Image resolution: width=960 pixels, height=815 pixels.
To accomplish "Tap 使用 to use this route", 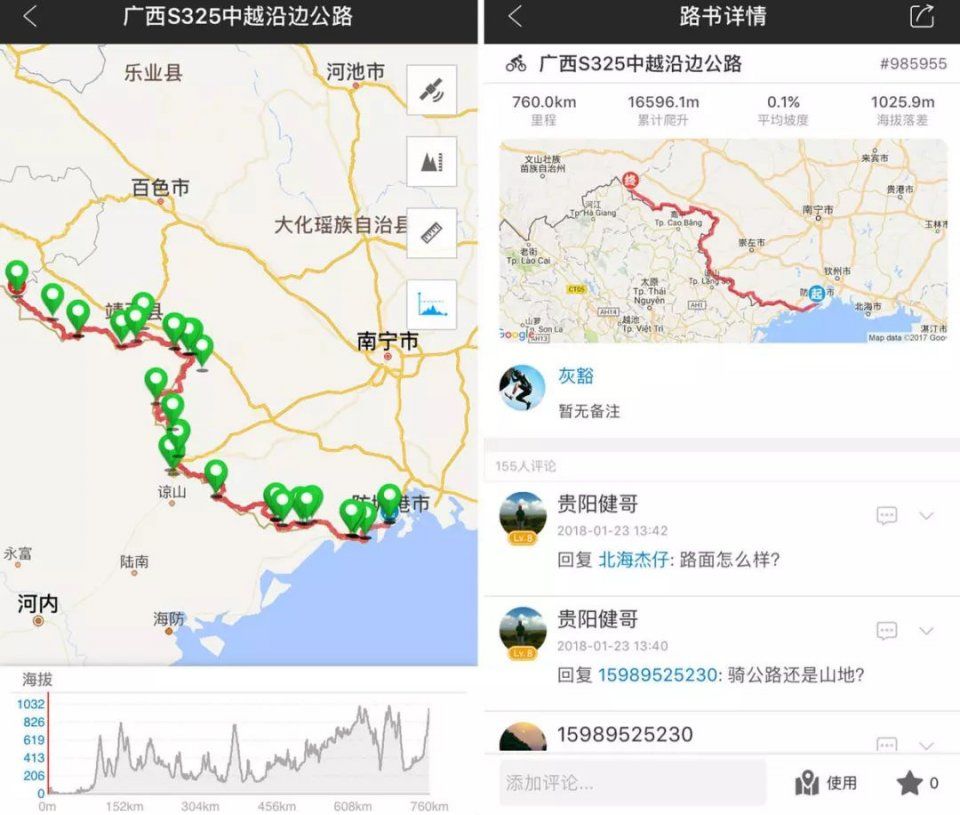I will 826,783.
